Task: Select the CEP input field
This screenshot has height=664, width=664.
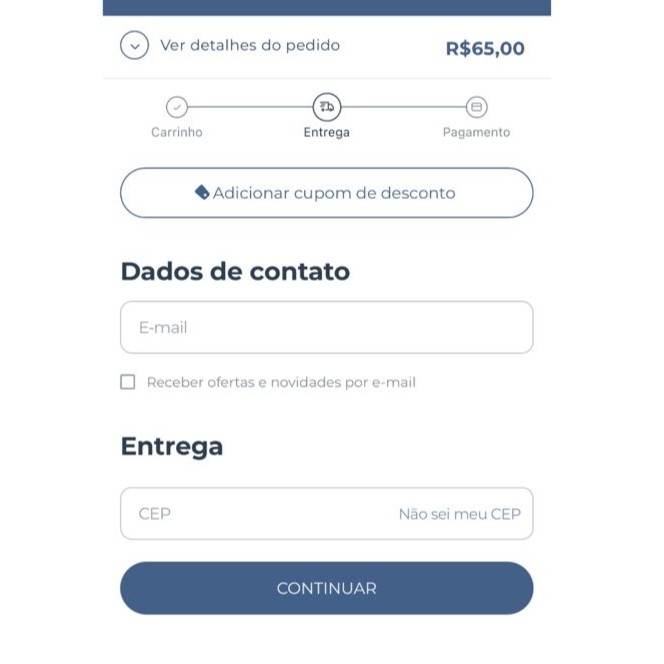Action: [250, 514]
